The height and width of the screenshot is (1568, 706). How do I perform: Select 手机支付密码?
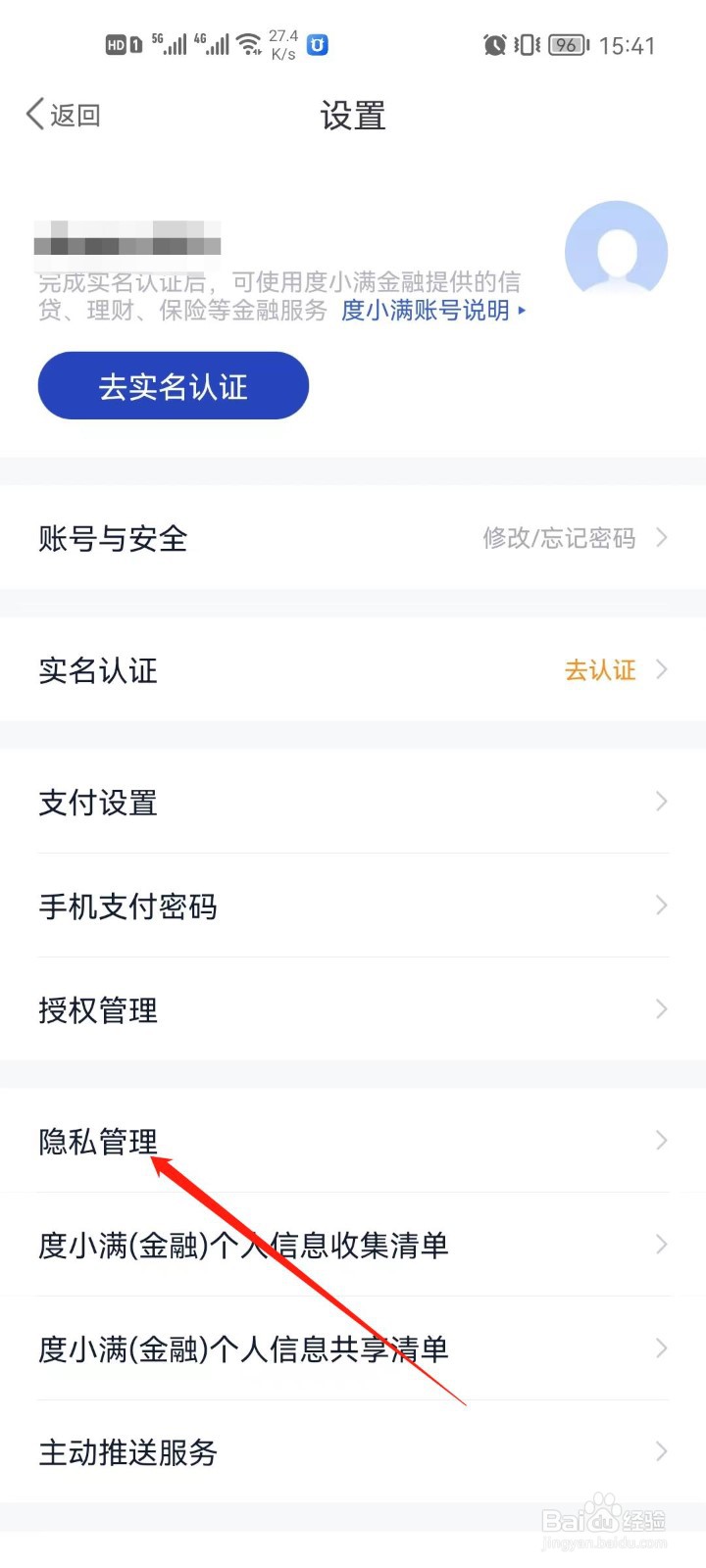(x=353, y=906)
